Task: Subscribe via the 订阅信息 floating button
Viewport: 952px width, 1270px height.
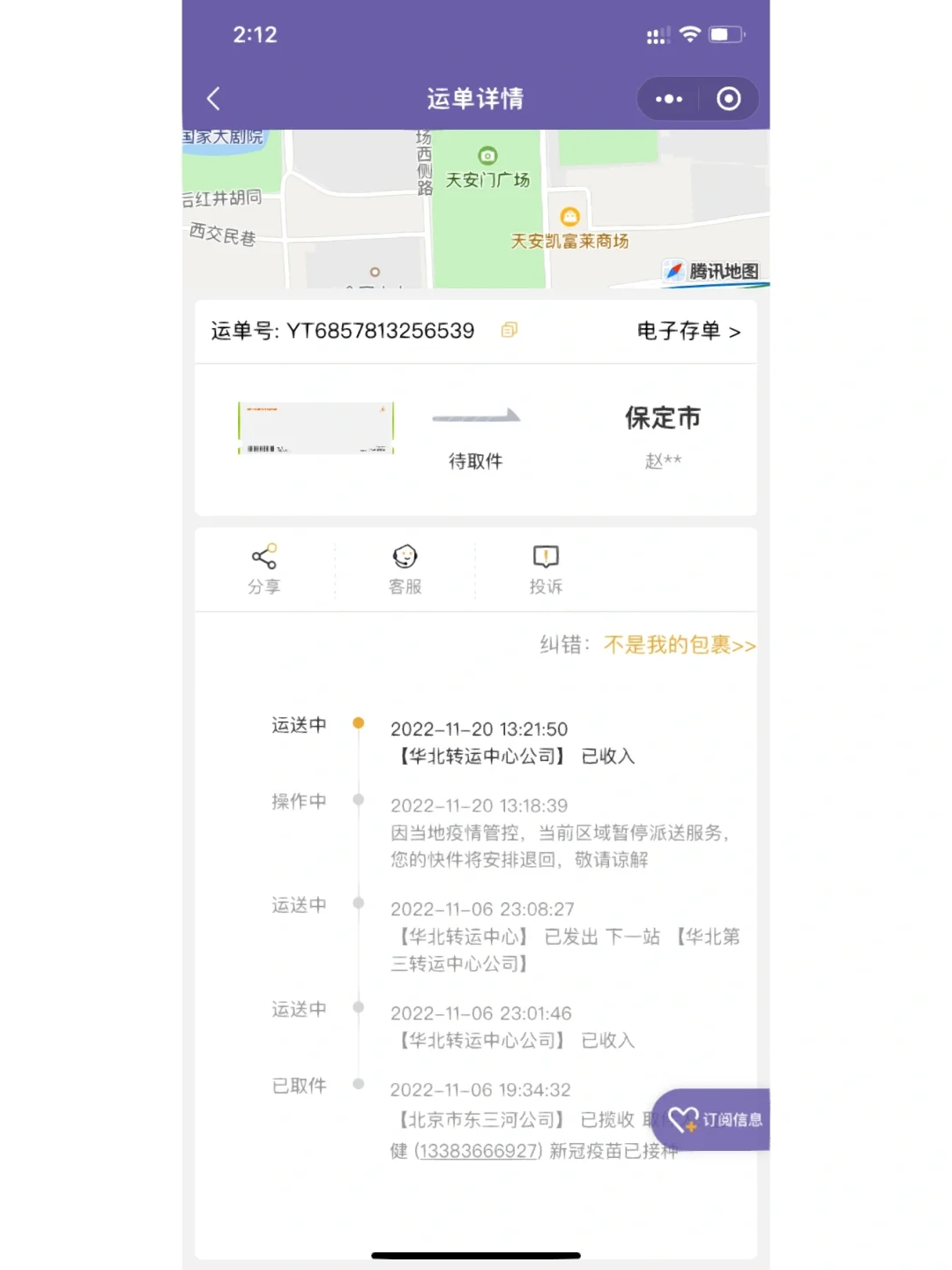Action: pyautogui.click(x=714, y=1119)
